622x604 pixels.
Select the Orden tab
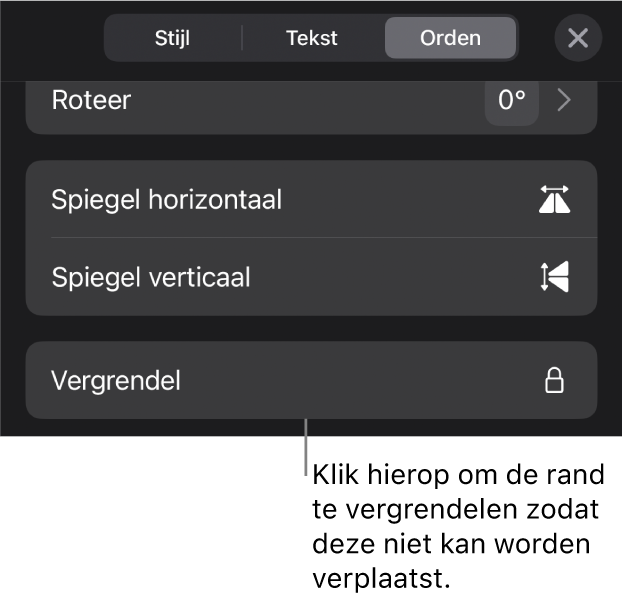pyautogui.click(x=450, y=39)
